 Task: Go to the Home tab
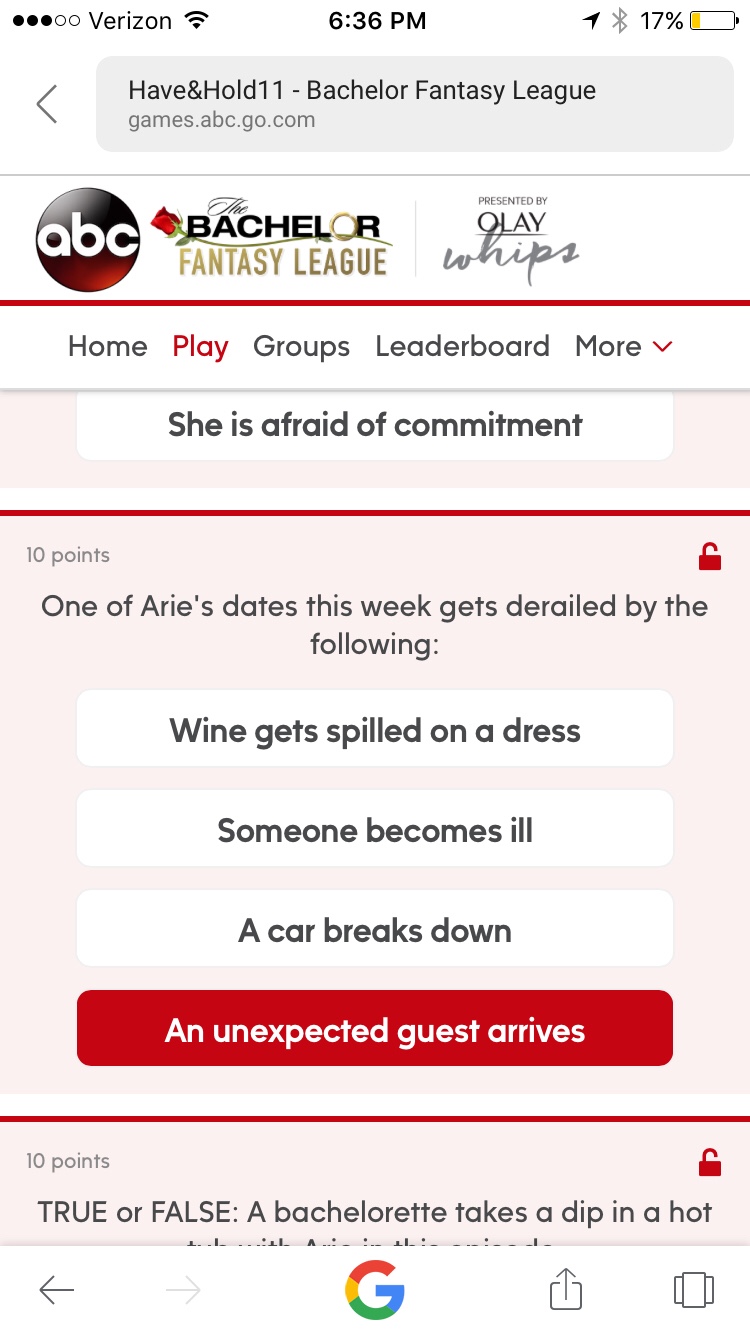[107, 346]
